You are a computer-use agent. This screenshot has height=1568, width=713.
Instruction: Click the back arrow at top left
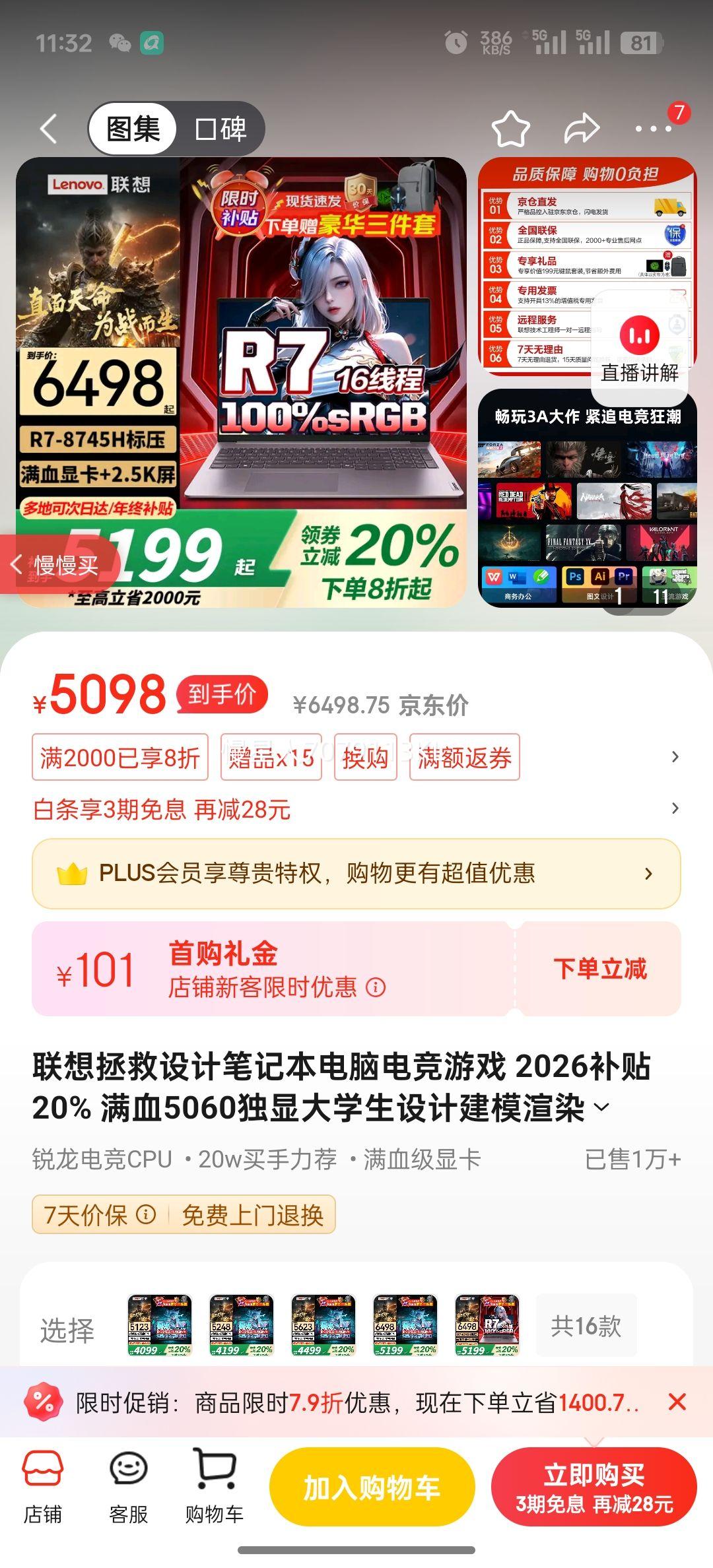coord(48,127)
